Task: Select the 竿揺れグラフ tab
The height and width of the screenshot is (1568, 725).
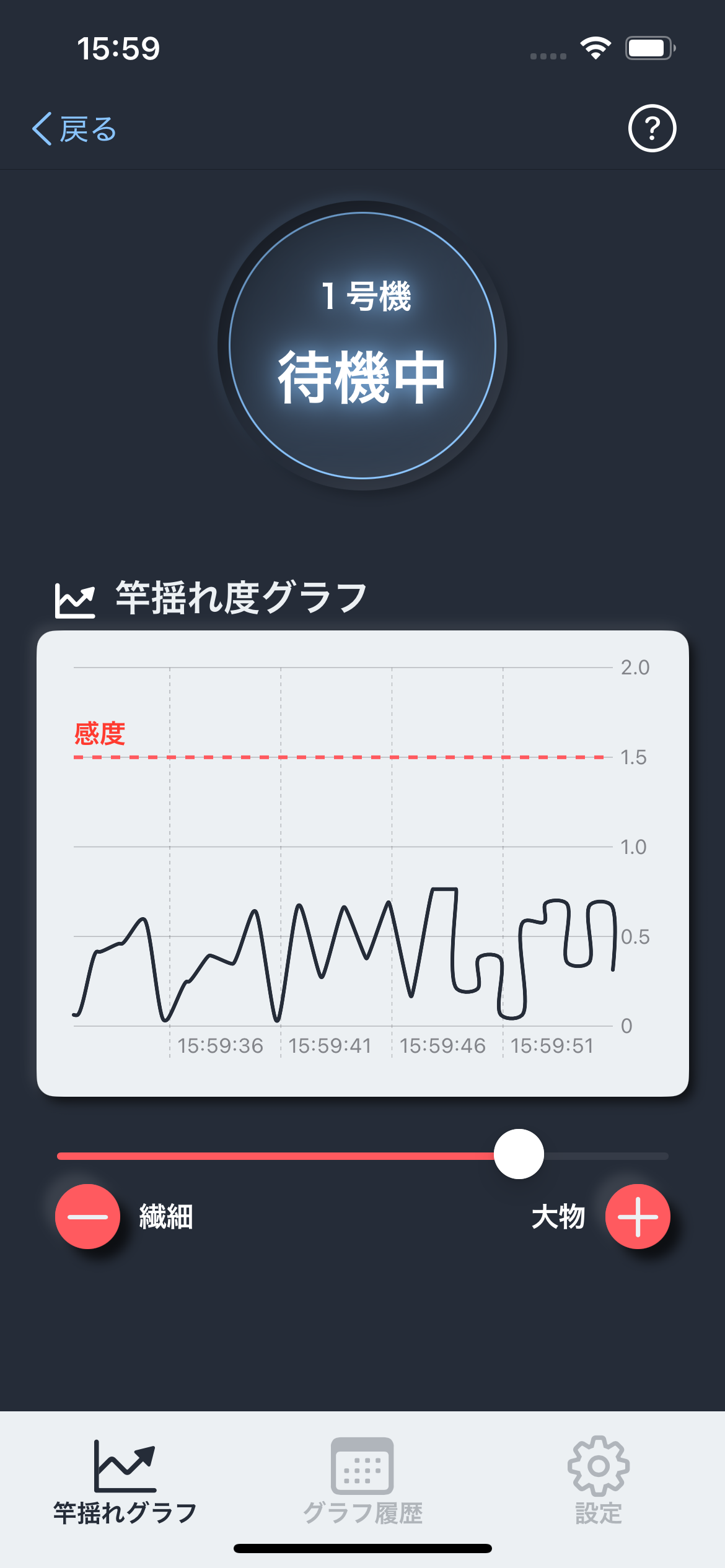Action: coord(125,1480)
